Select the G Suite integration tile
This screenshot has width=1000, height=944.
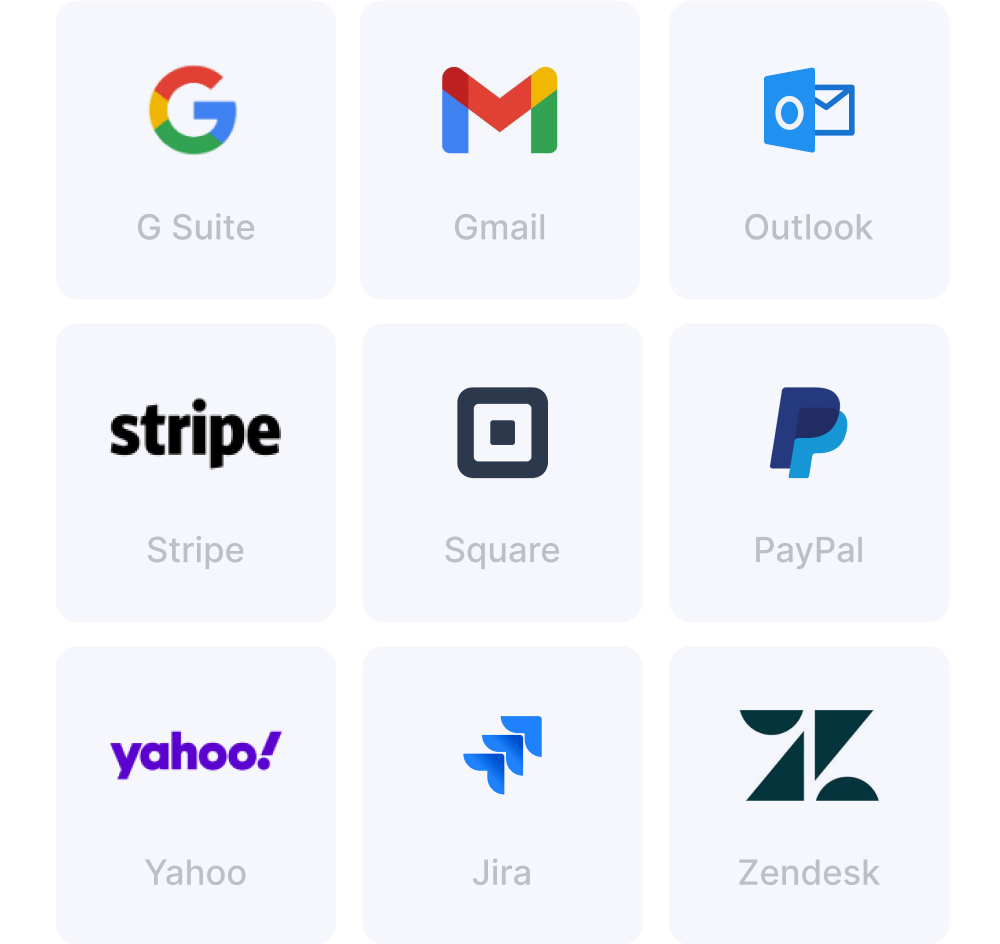pyautogui.click(x=196, y=150)
